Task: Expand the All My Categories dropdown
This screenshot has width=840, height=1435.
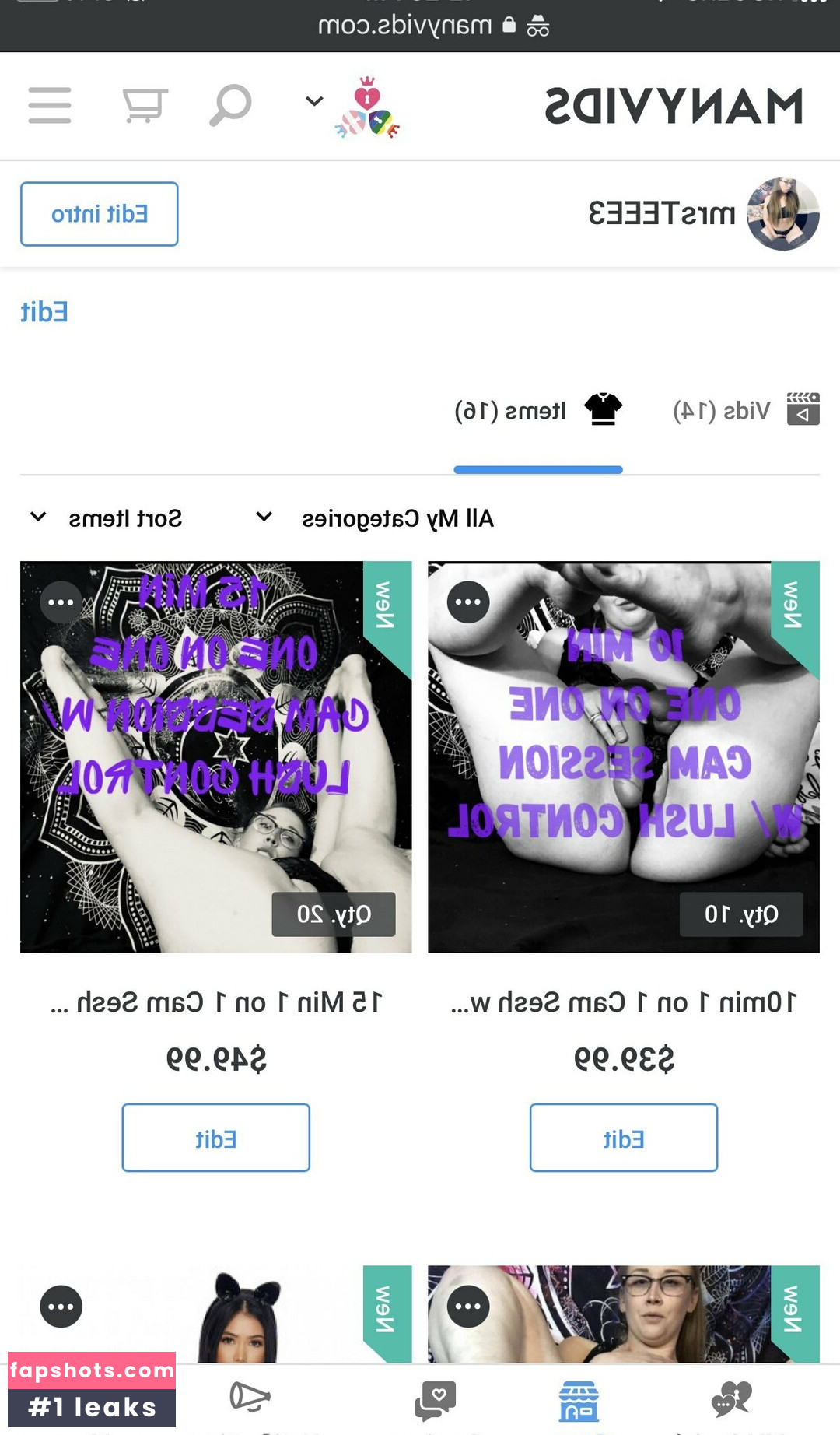Action: [375, 518]
